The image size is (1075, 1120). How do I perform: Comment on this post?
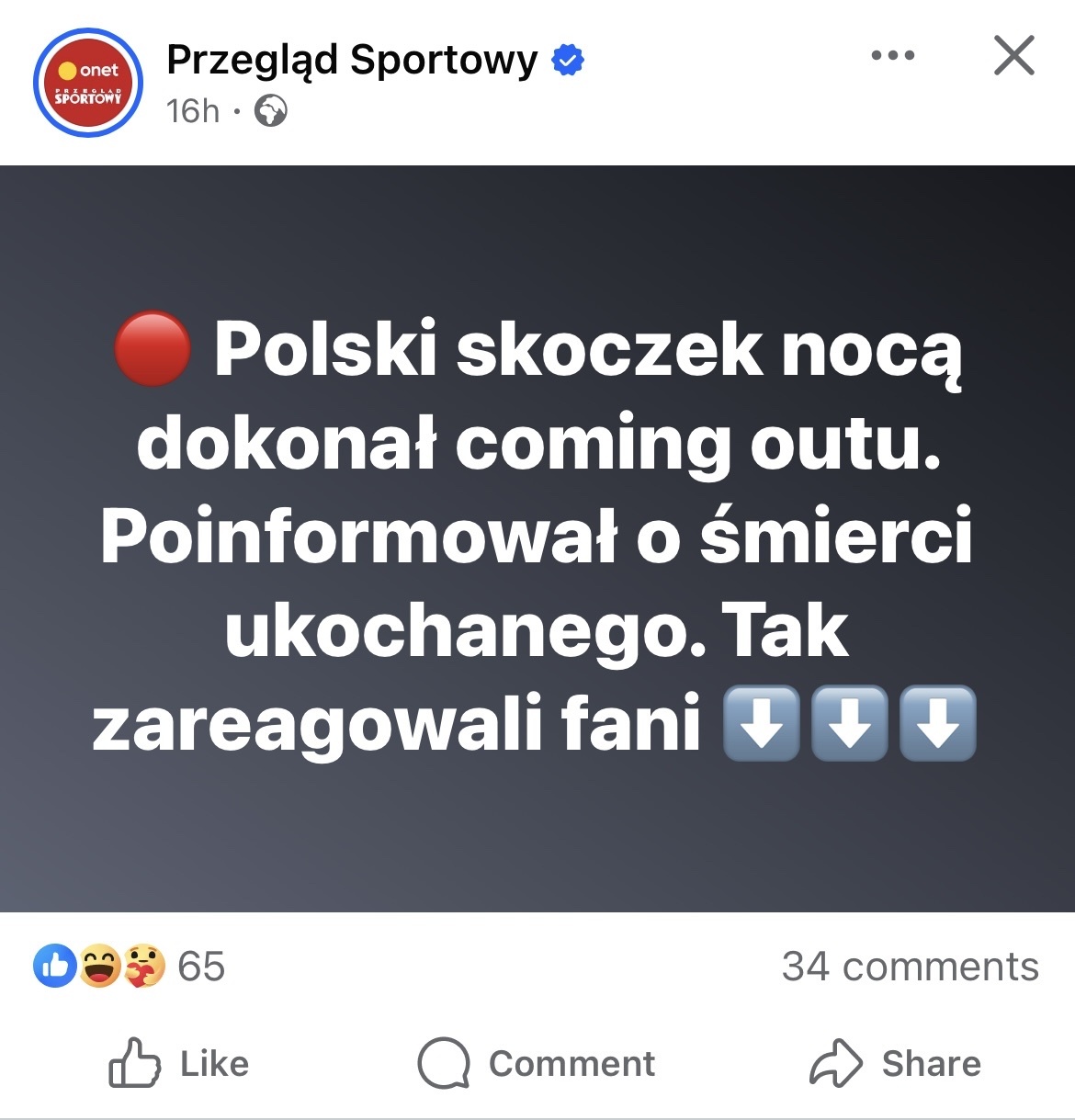(x=537, y=1063)
